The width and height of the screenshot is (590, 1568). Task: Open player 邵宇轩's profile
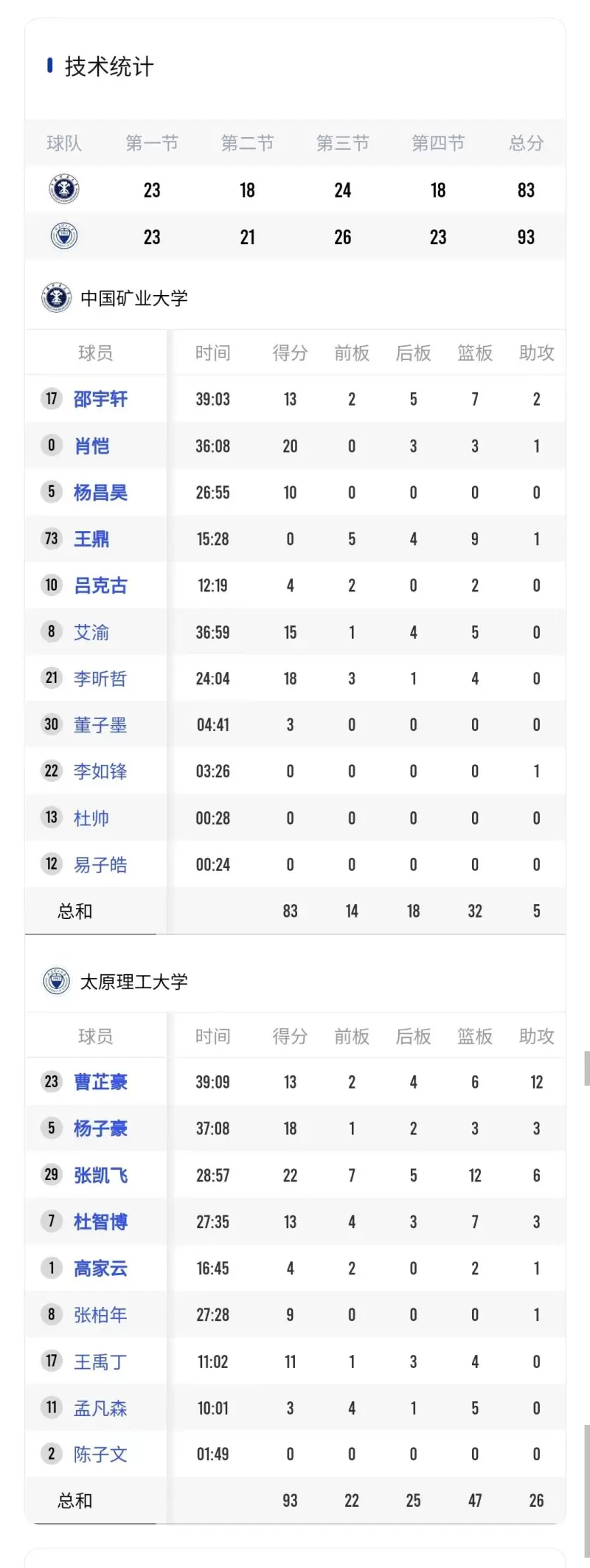click(100, 399)
